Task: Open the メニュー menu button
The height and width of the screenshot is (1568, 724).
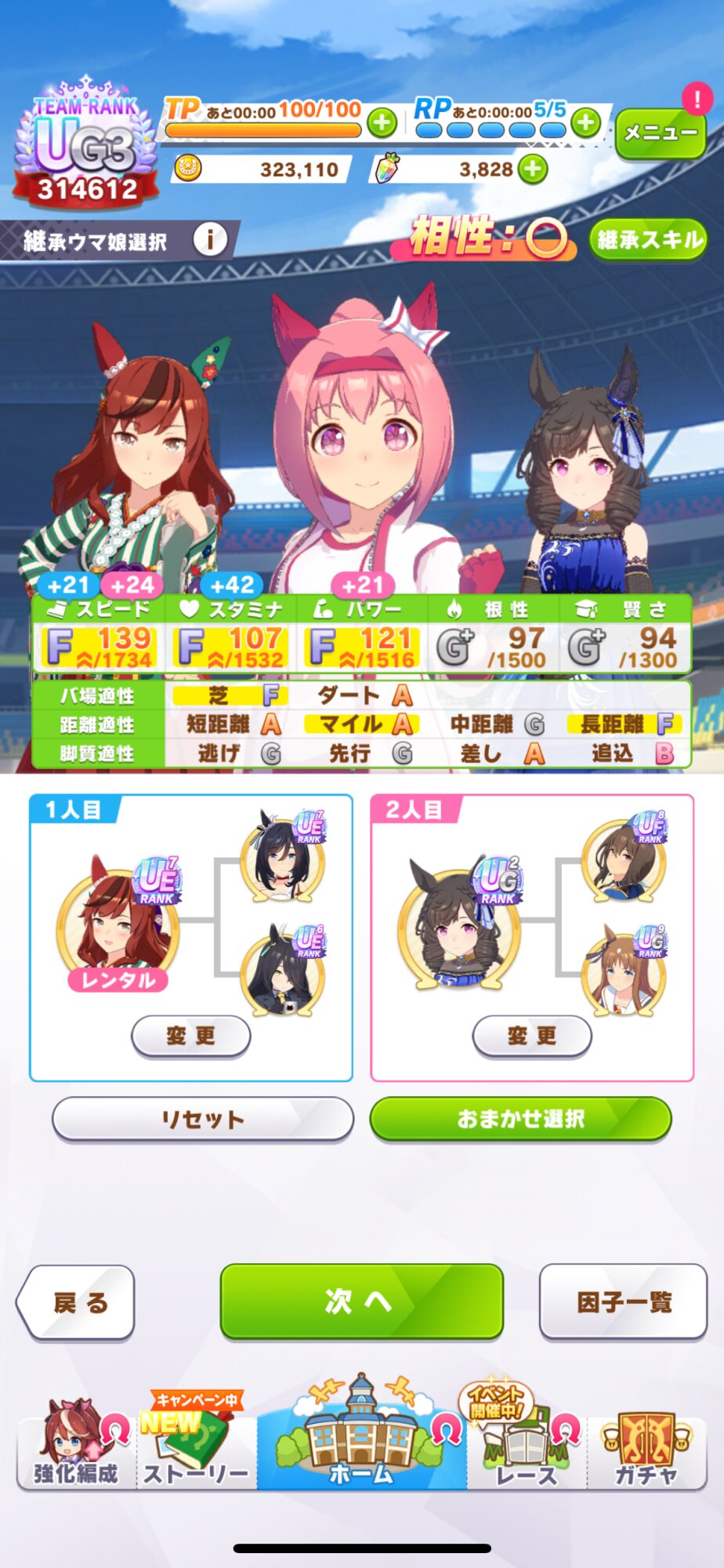Action: coord(660,133)
